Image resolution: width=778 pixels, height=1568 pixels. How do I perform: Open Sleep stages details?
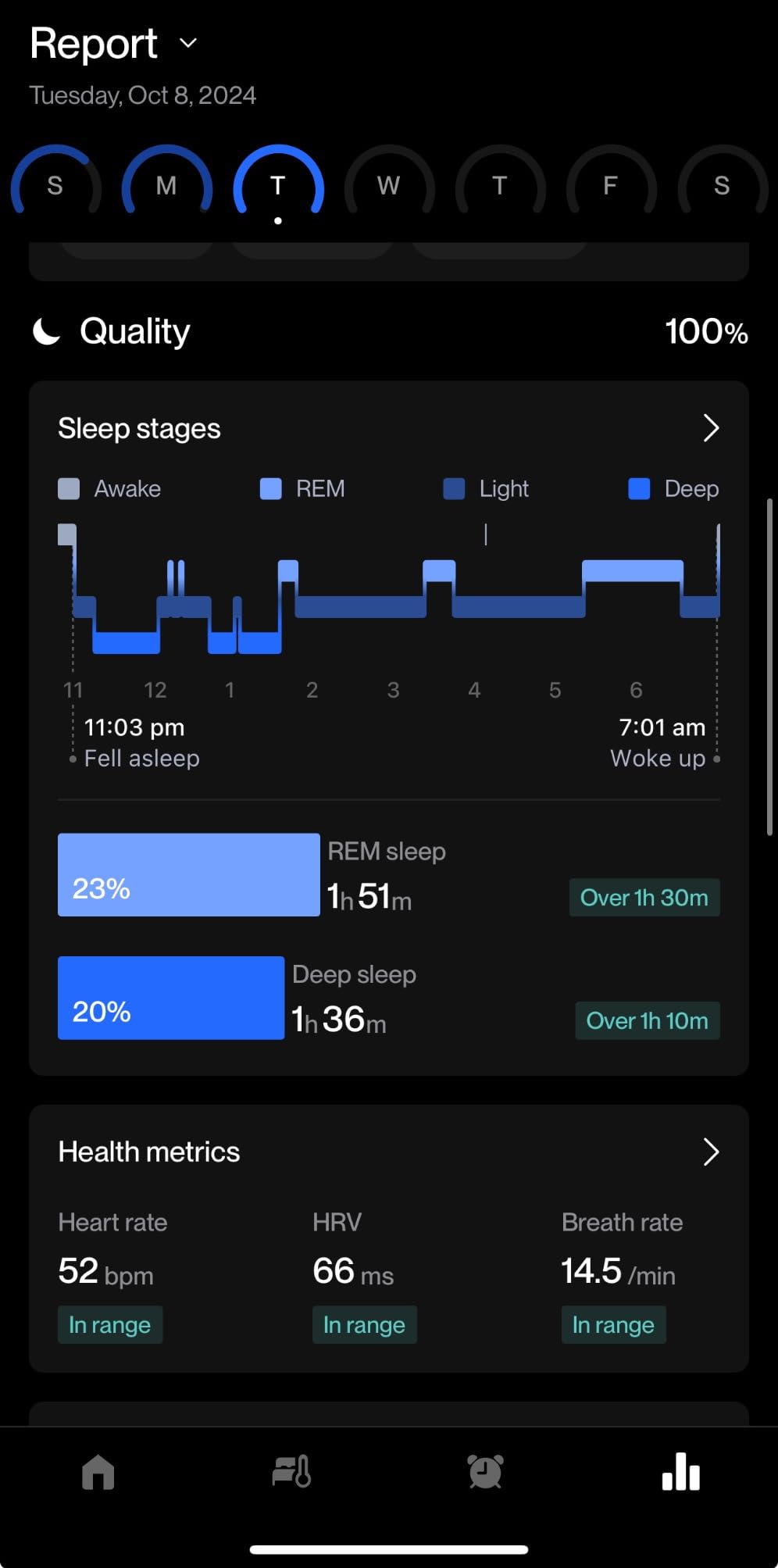tap(709, 428)
